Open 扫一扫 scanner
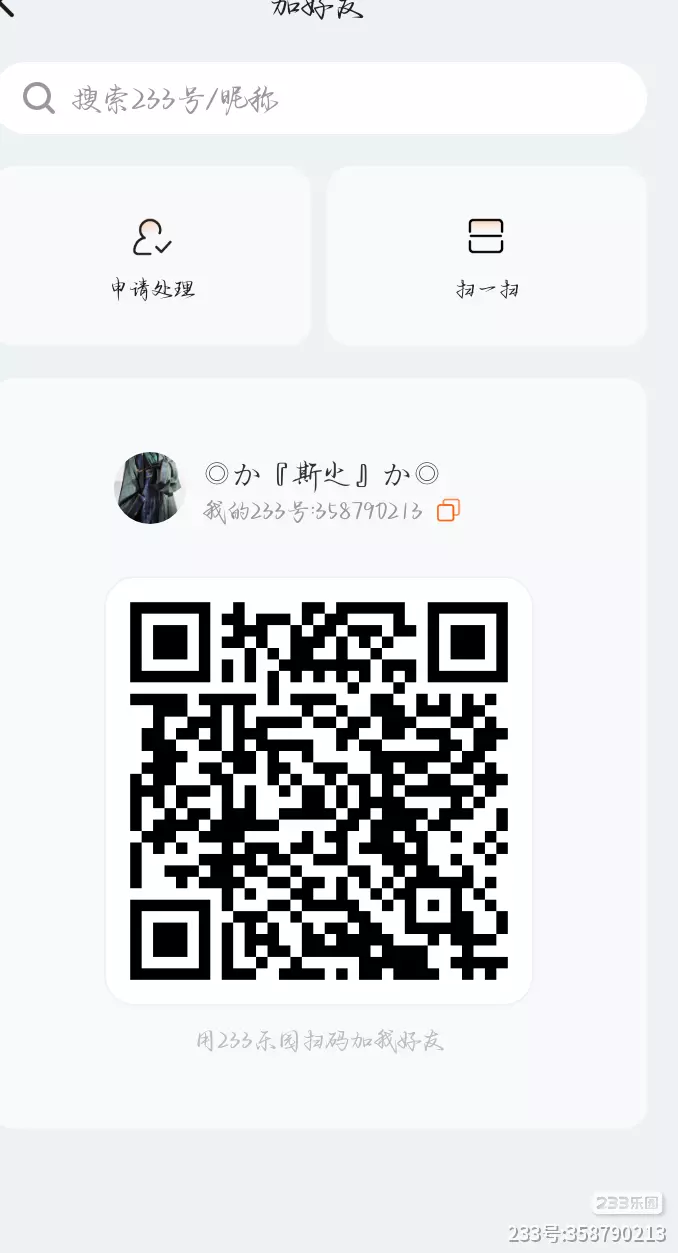Viewport: 678px width, 1253px height. coord(486,257)
